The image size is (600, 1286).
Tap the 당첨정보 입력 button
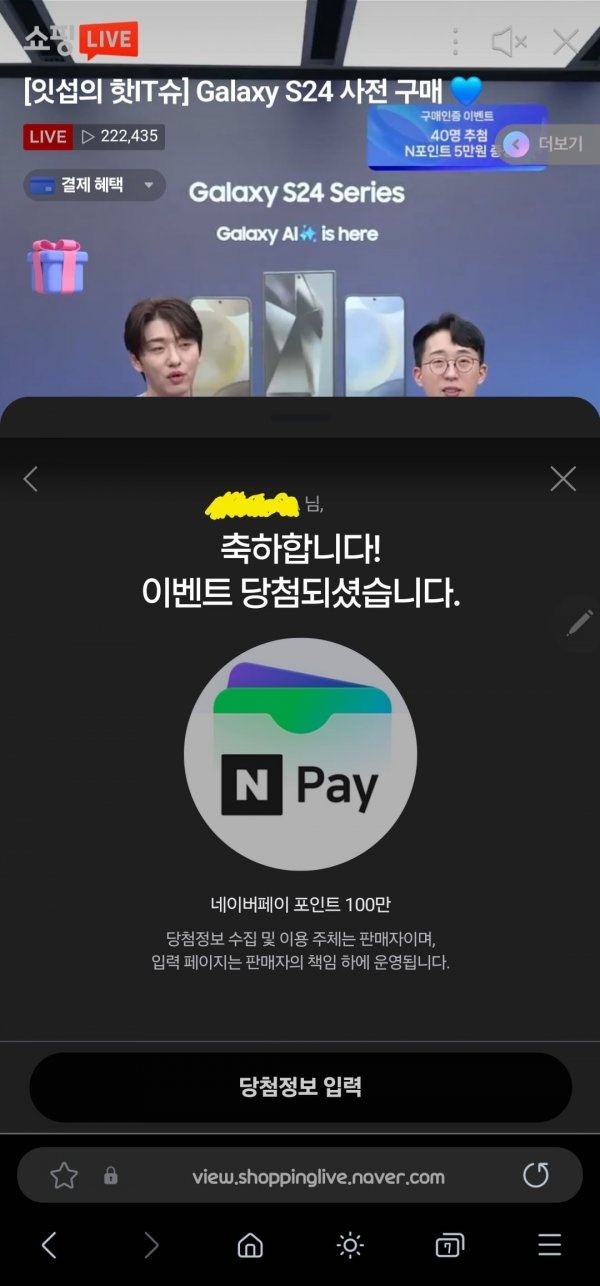pyautogui.click(x=300, y=1087)
